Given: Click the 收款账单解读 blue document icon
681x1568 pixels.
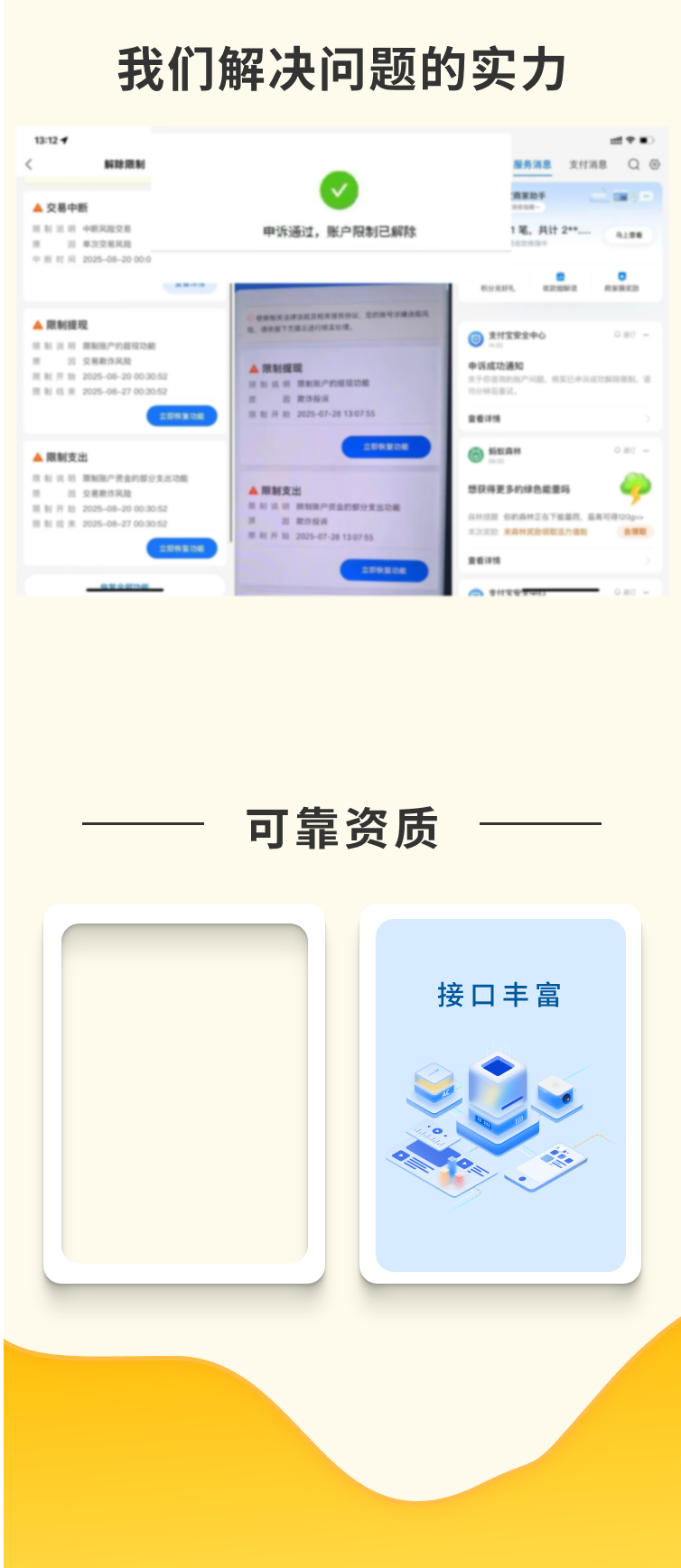Looking at the screenshot, I should (561, 277).
